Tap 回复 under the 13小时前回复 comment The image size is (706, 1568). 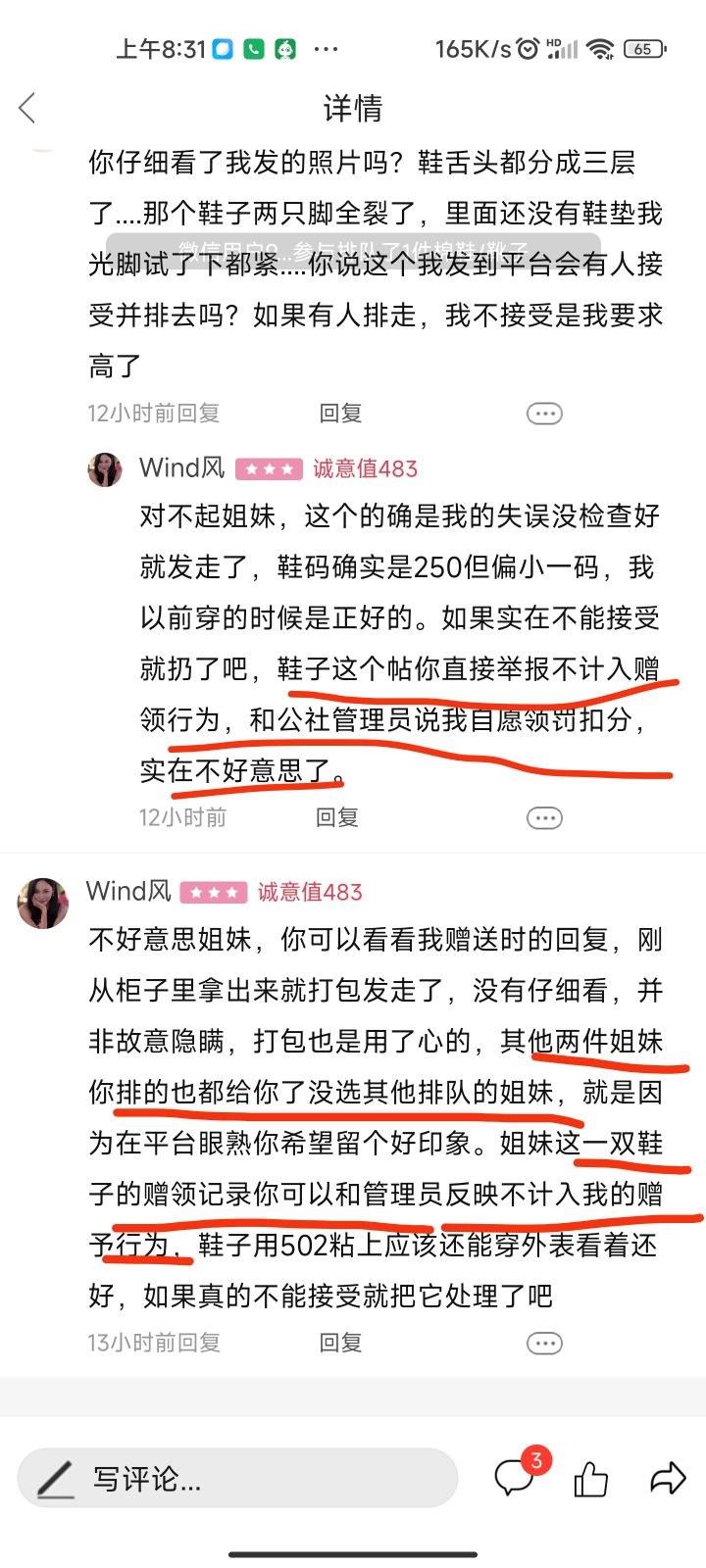(x=341, y=1343)
